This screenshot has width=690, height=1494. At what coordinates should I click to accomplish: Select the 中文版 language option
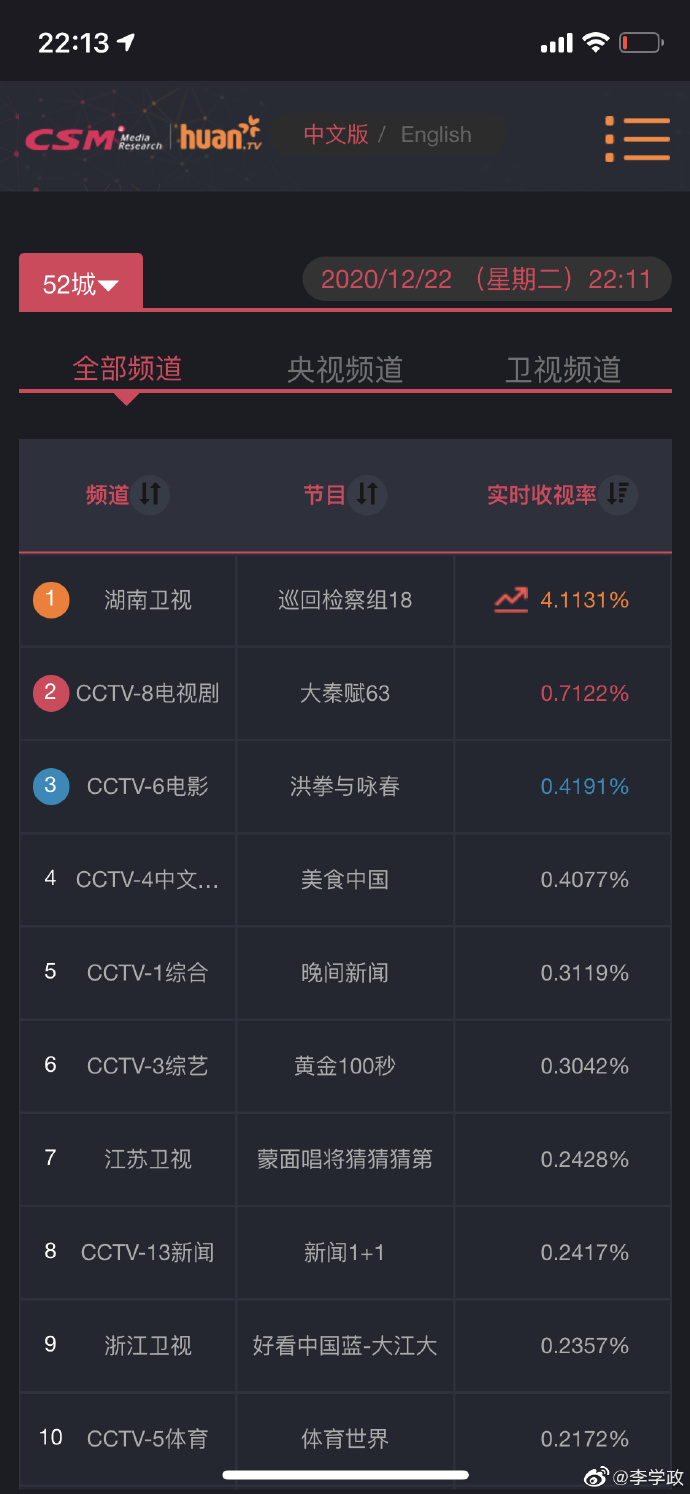(x=336, y=135)
